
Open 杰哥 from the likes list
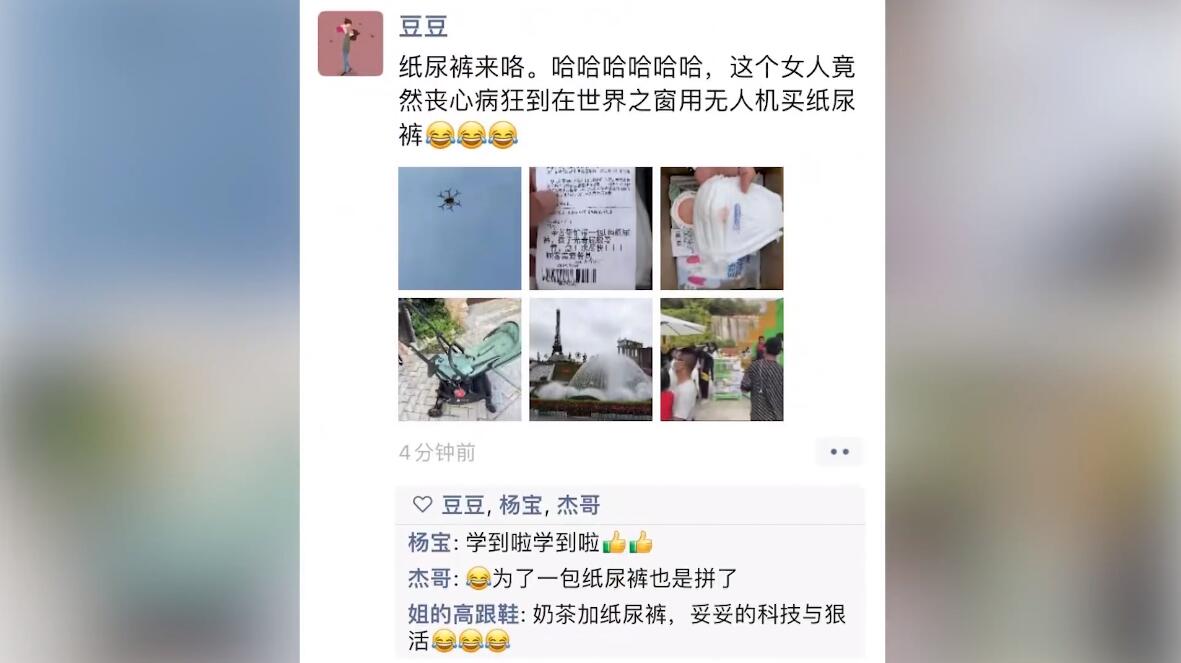(x=578, y=506)
